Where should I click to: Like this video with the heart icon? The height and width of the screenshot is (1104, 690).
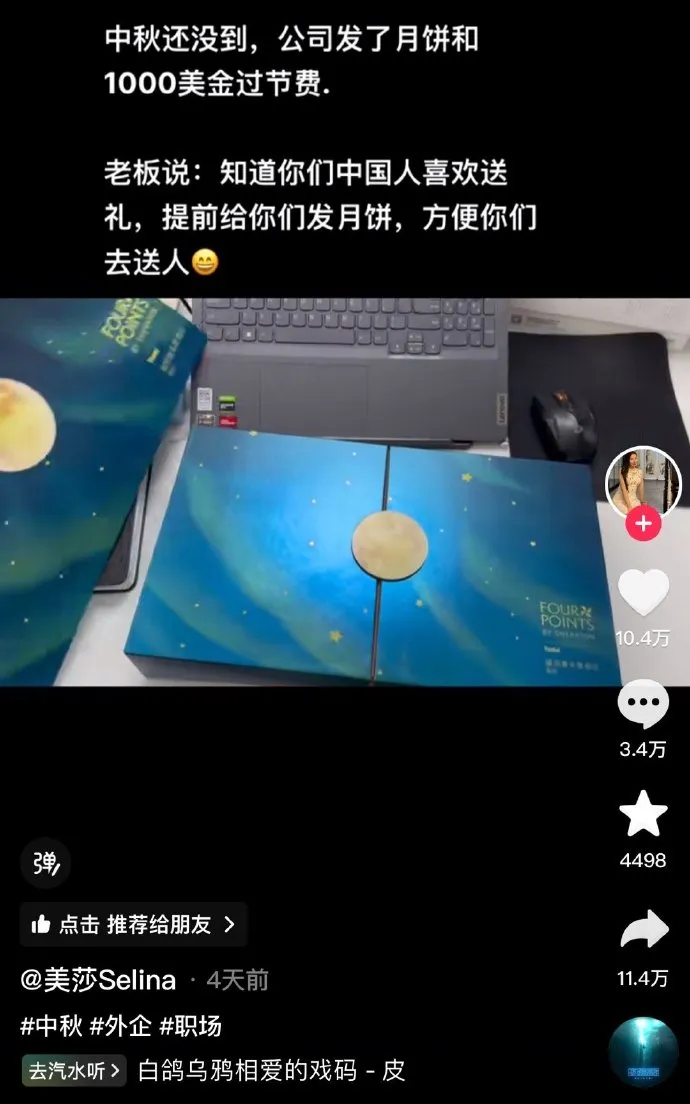(643, 592)
